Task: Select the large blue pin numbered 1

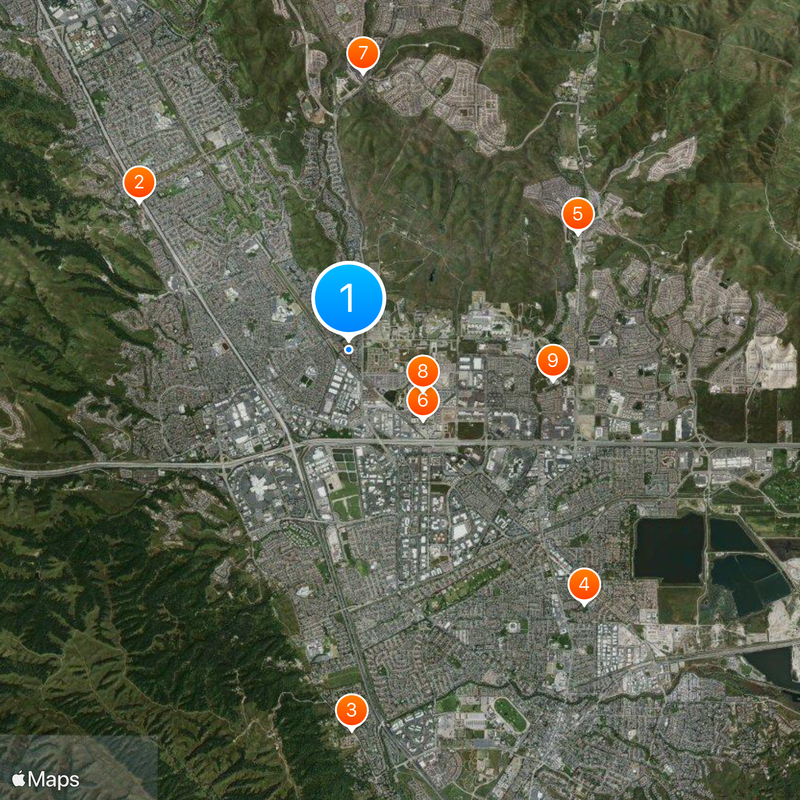Action: [348, 297]
